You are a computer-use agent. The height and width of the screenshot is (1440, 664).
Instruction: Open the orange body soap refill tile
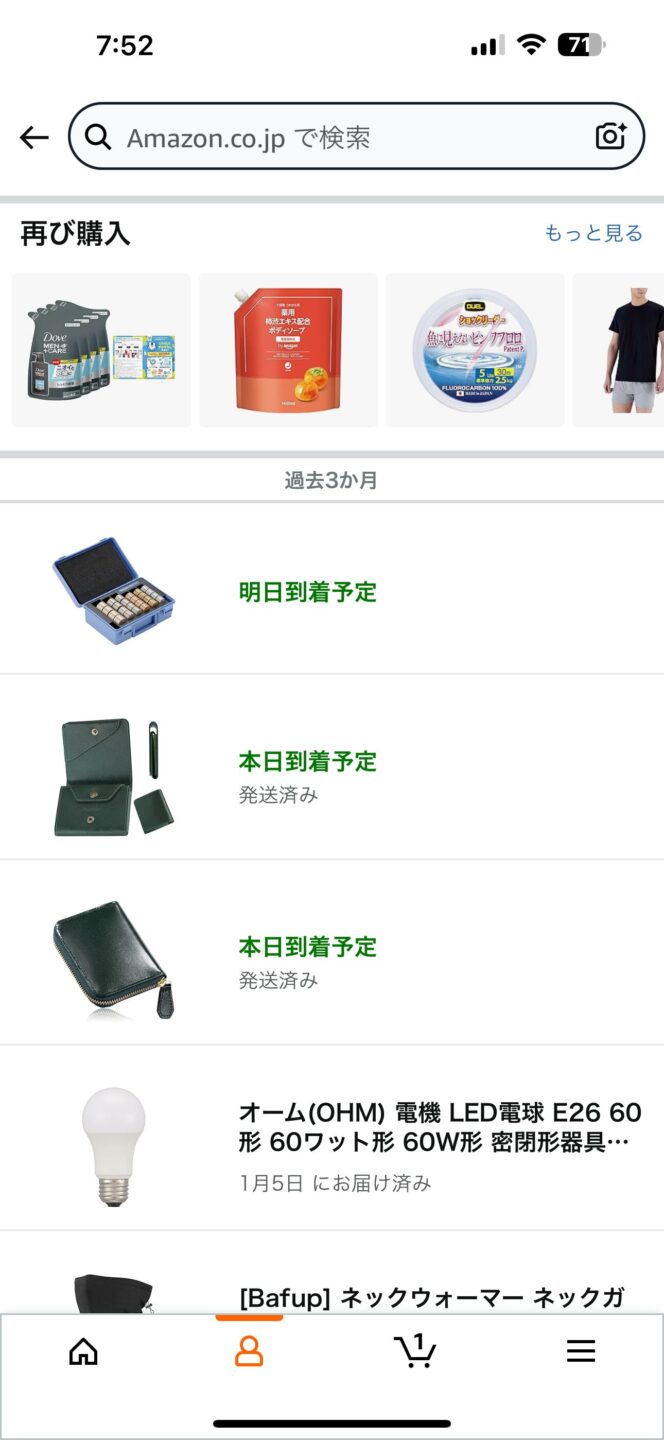point(288,350)
